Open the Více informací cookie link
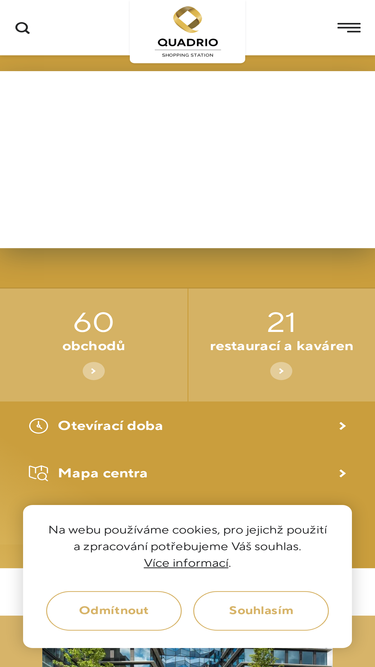This screenshot has height=667, width=375. pyautogui.click(x=186, y=563)
